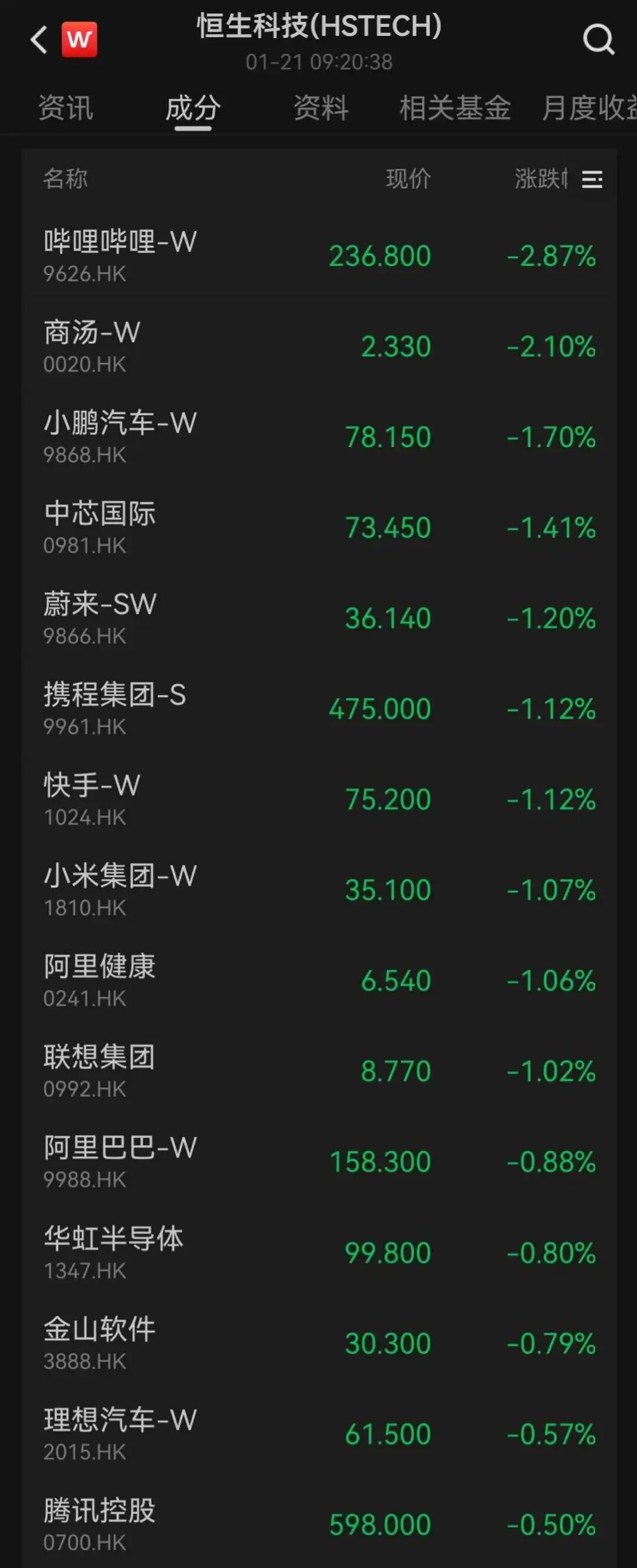Open column settings icon beside 涨跌幅

click(x=592, y=180)
